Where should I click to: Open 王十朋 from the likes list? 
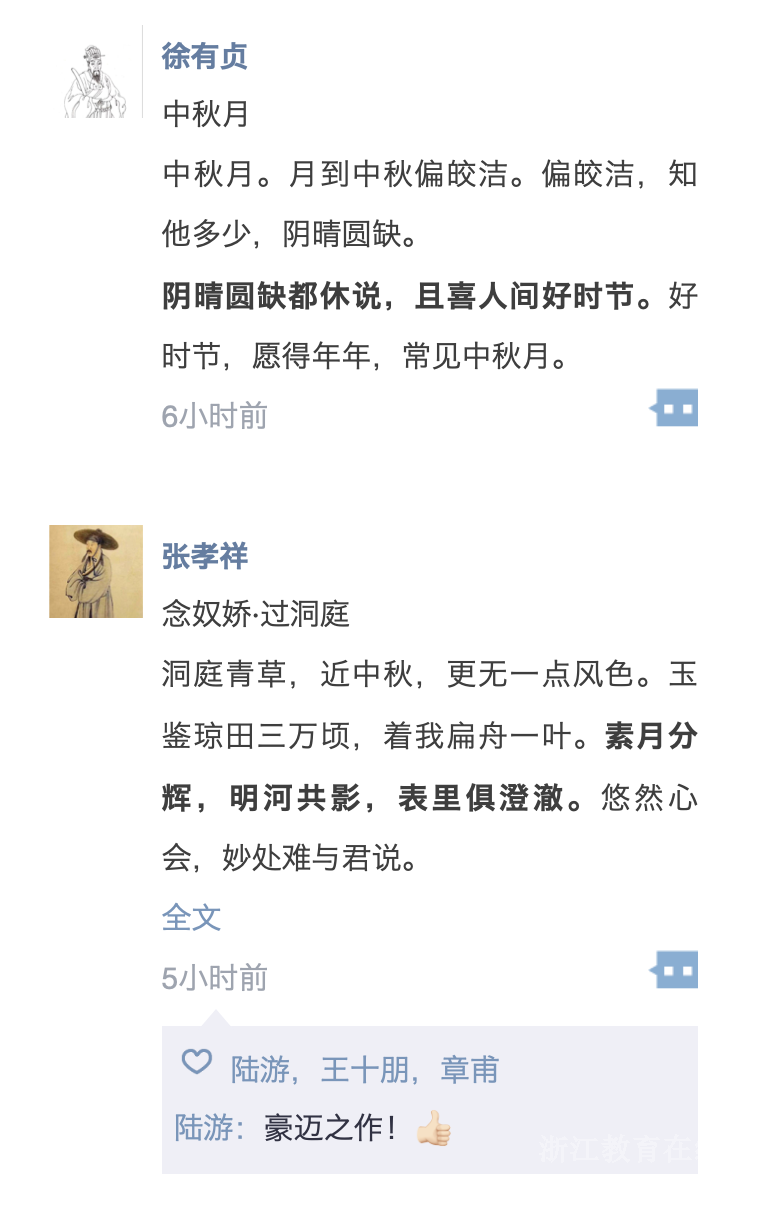364,1069
